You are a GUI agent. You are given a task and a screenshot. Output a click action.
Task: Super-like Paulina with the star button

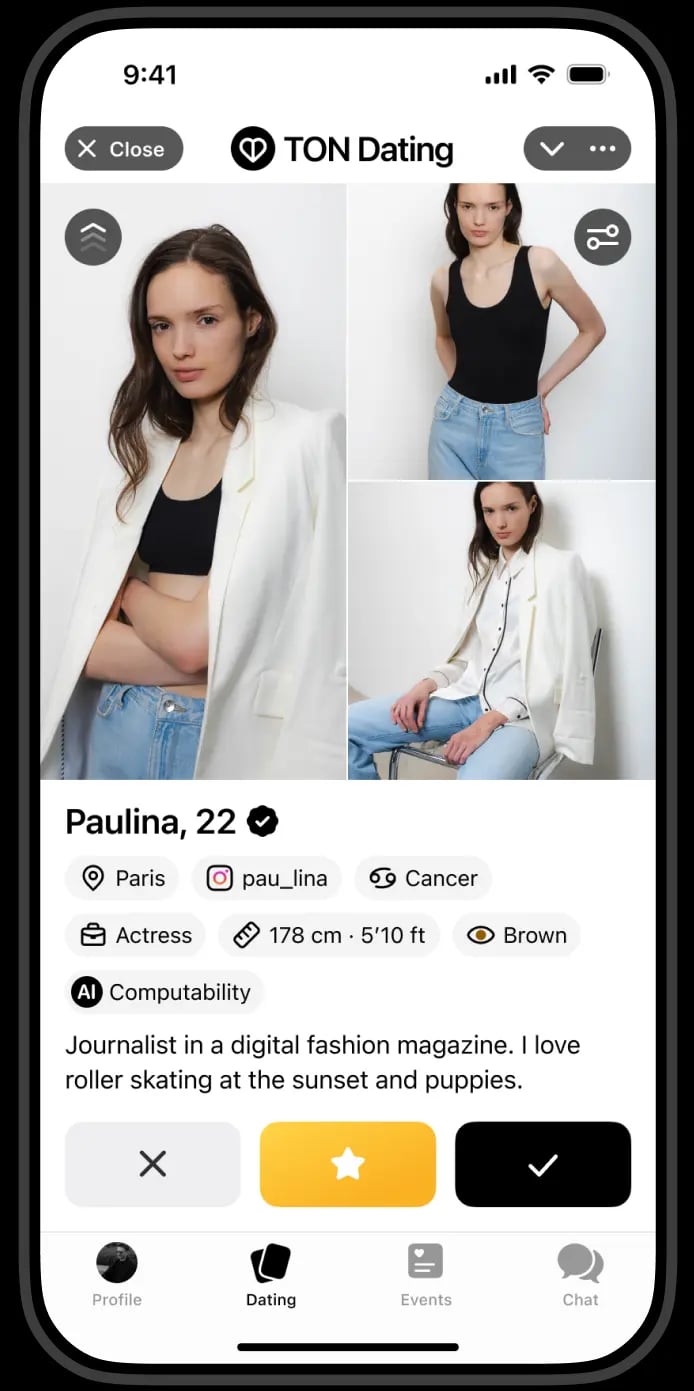point(347,1164)
